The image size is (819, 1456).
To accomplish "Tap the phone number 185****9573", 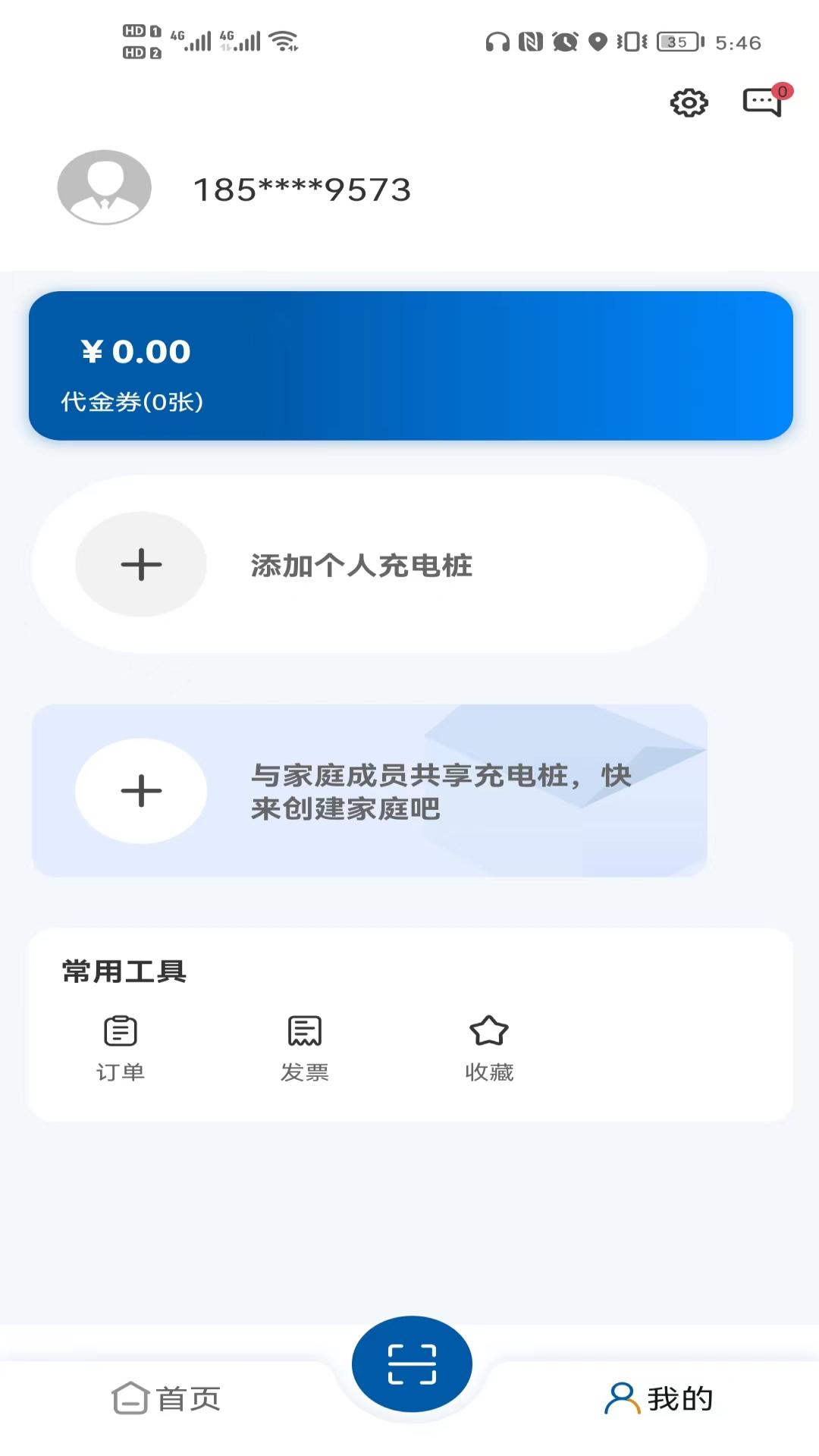I will click(x=300, y=190).
